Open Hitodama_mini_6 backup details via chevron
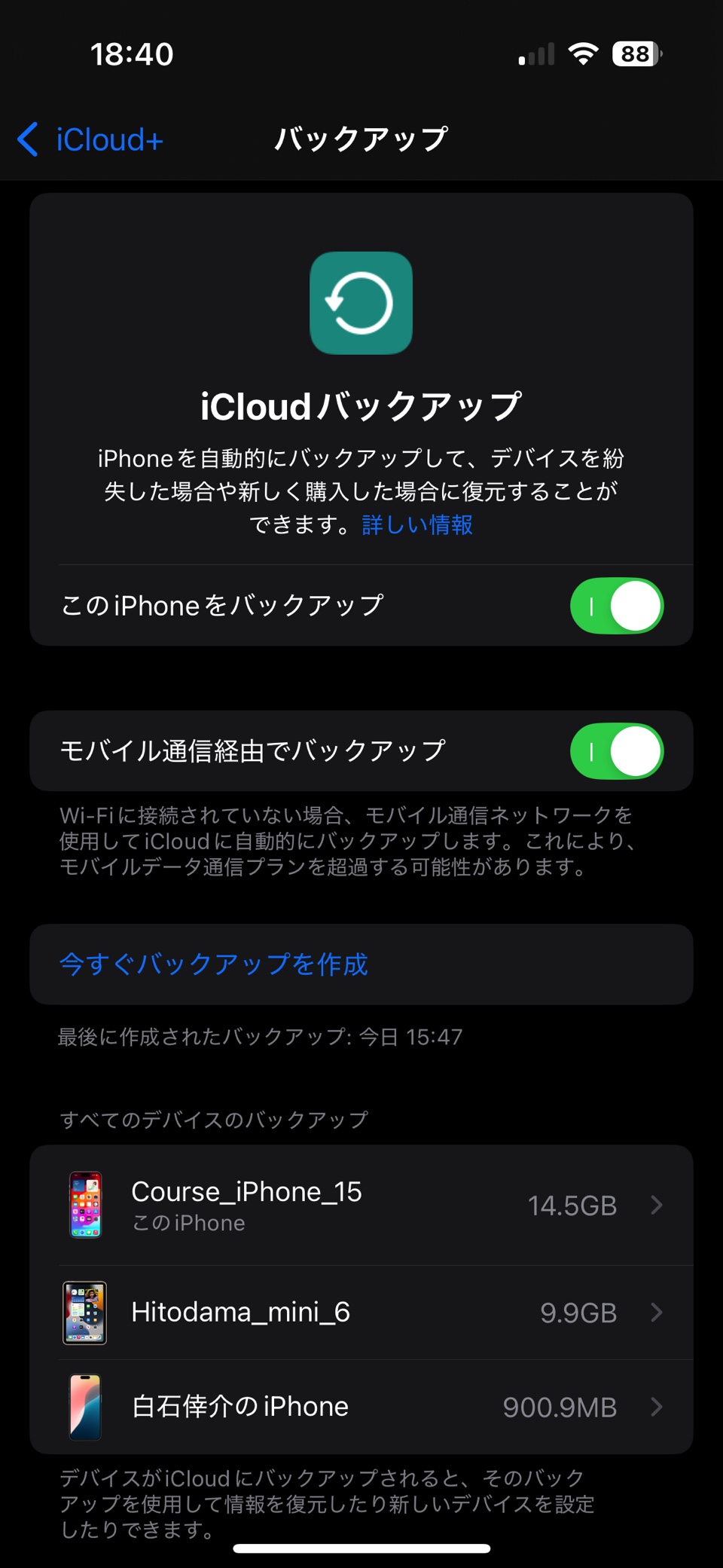The image size is (723, 1568). click(x=656, y=1313)
